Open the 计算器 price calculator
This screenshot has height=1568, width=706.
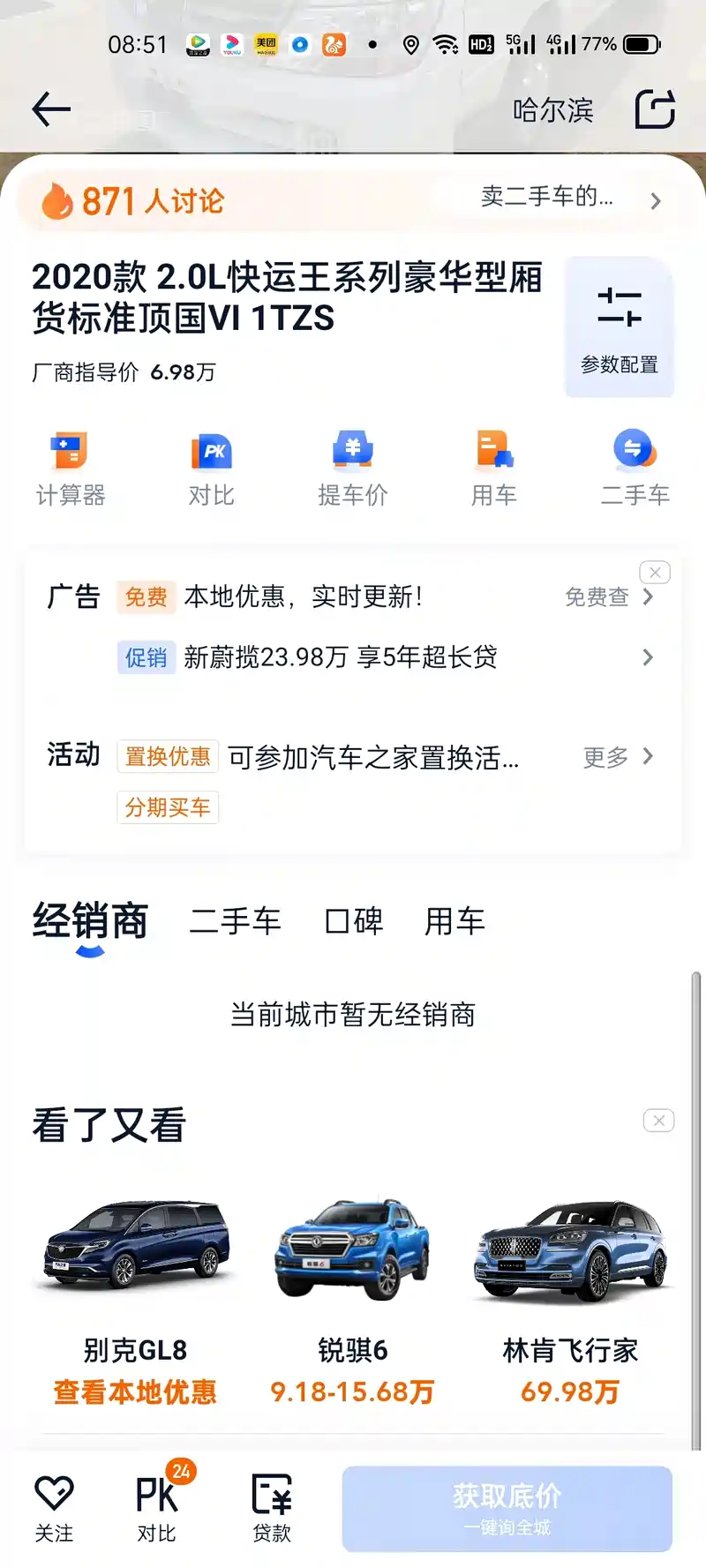coord(71,469)
